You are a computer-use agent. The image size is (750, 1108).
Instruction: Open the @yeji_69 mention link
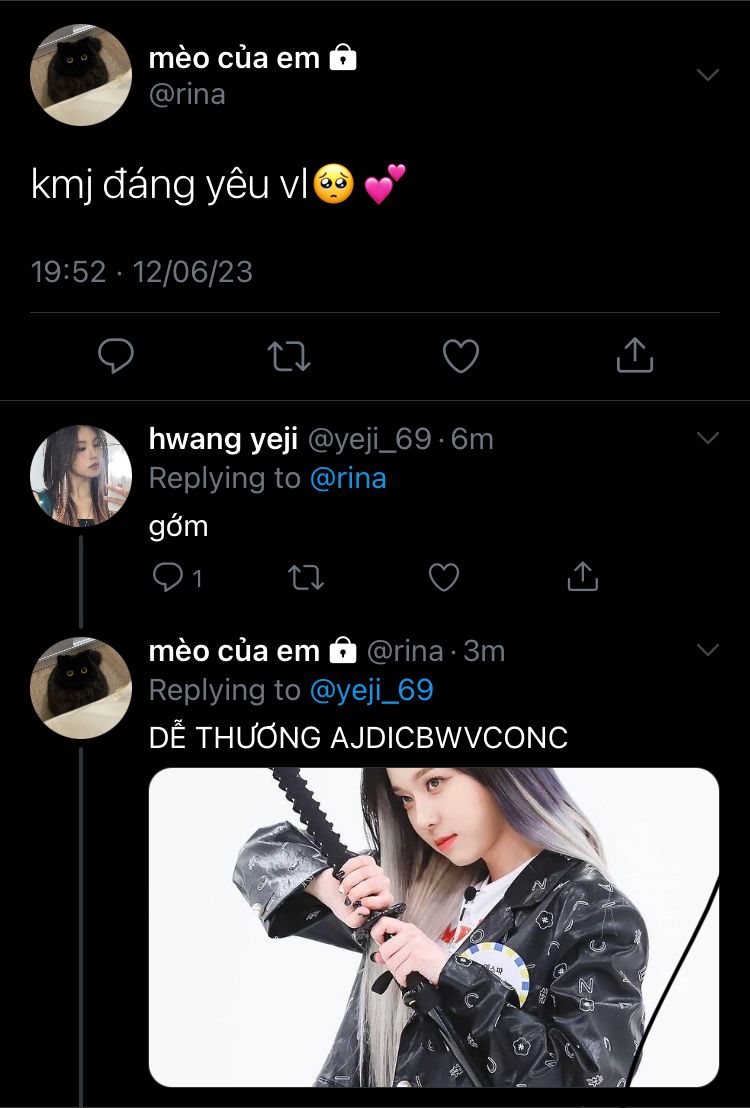pos(371,690)
